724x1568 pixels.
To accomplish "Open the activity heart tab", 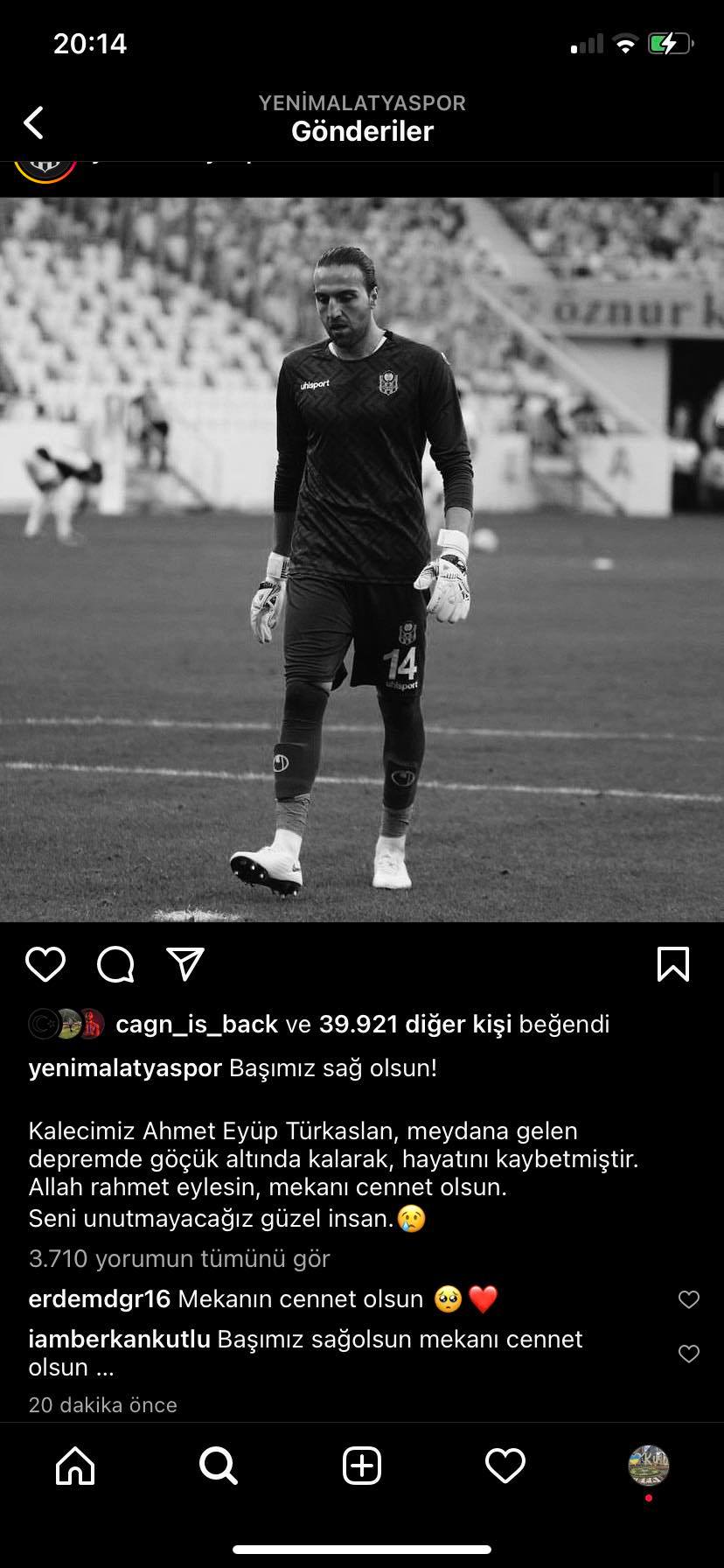I will 505,1465.
